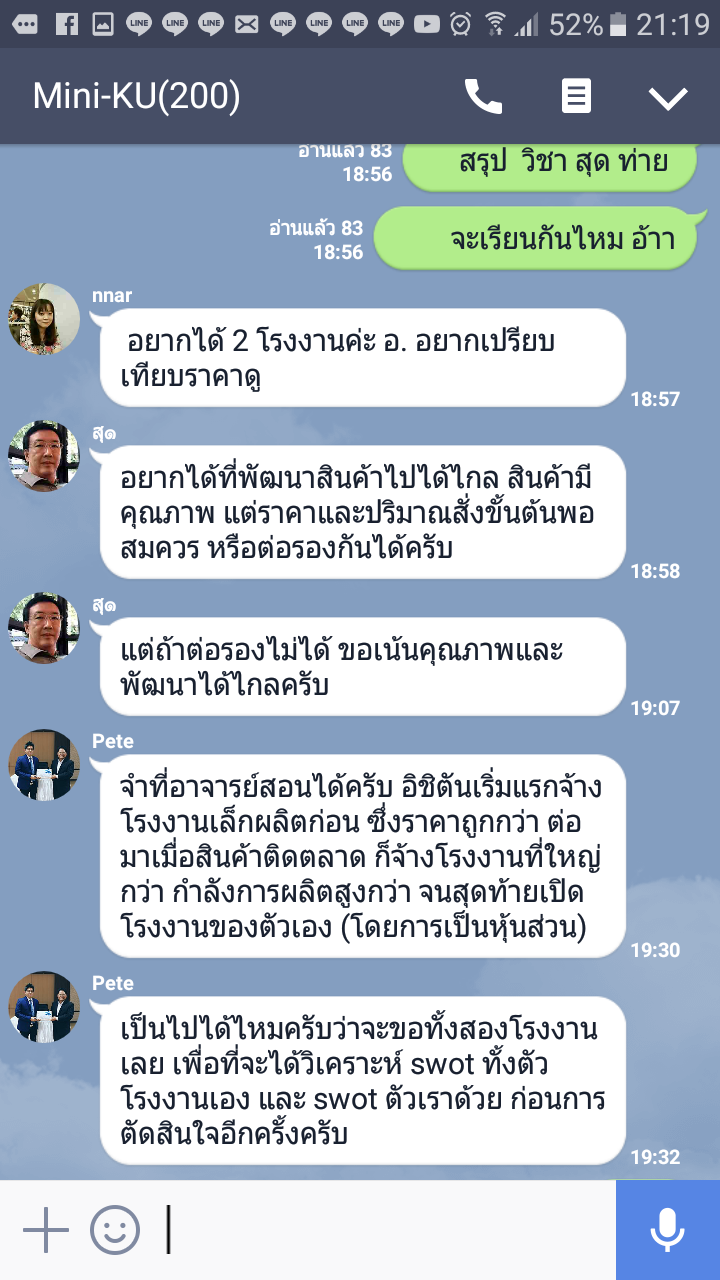Screen dimensions: 720x1280
Task: Open สุด's avatar beside the 18:58 message
Action: (44, 456)
